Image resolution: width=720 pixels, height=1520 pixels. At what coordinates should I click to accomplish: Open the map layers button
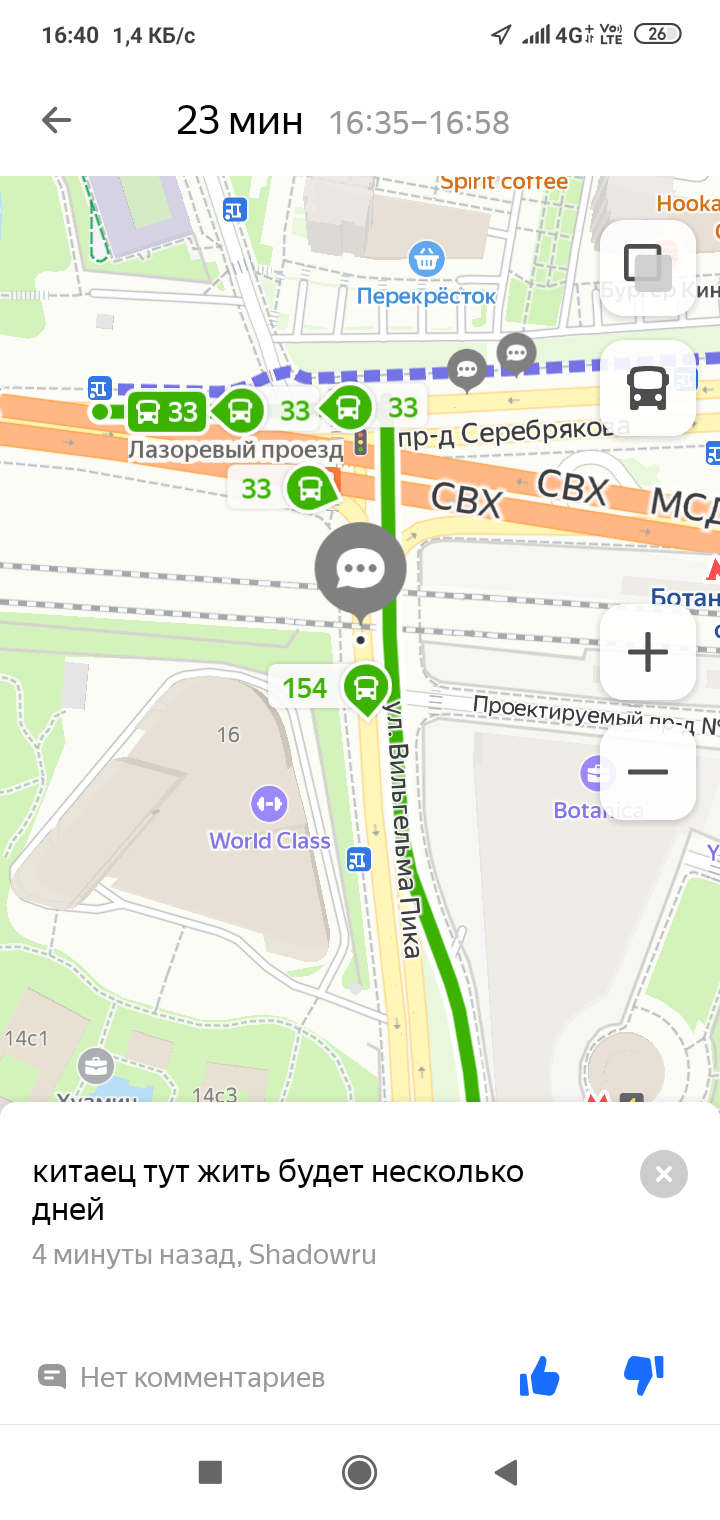coord(647,267)
